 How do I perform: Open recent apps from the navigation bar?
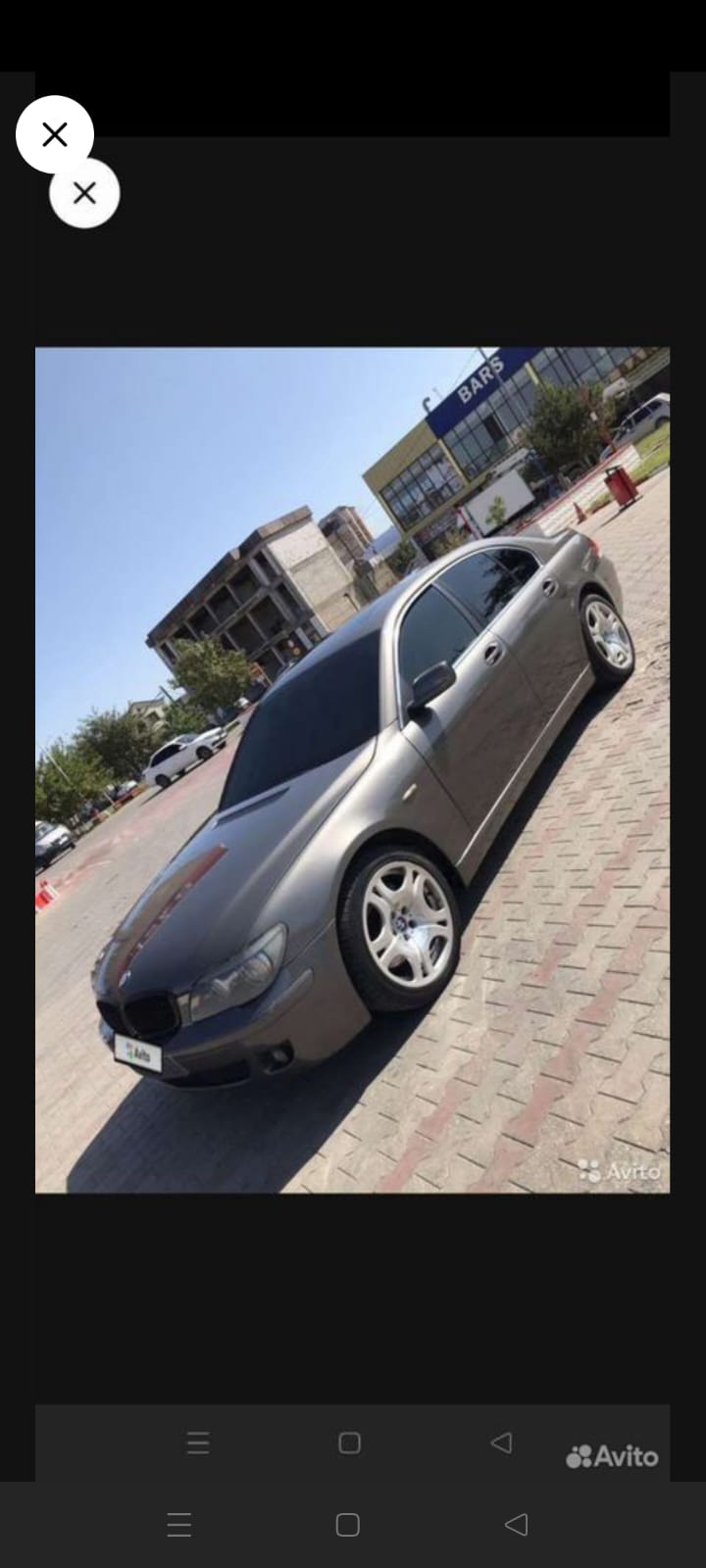point(178,1524)
